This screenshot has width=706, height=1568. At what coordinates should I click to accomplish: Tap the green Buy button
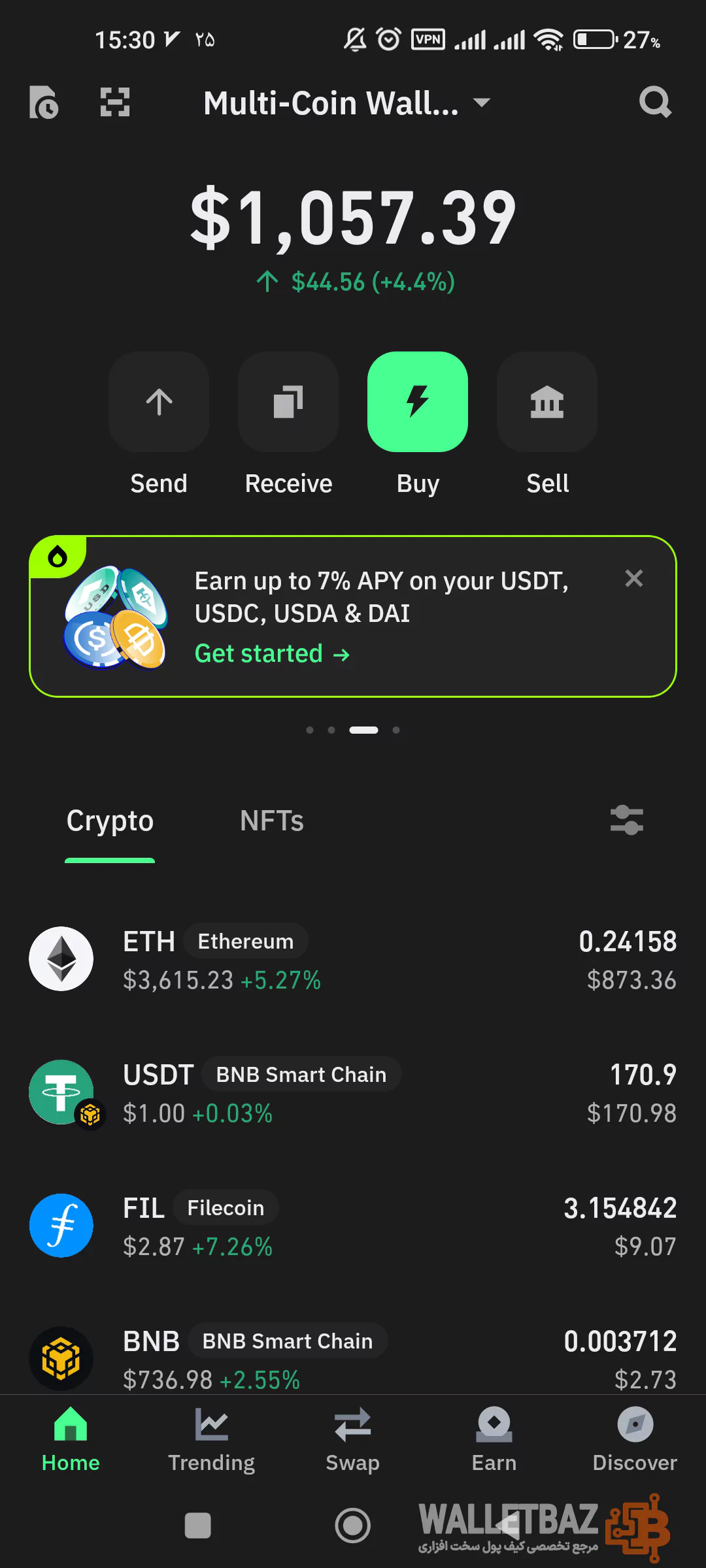(418, 402)
